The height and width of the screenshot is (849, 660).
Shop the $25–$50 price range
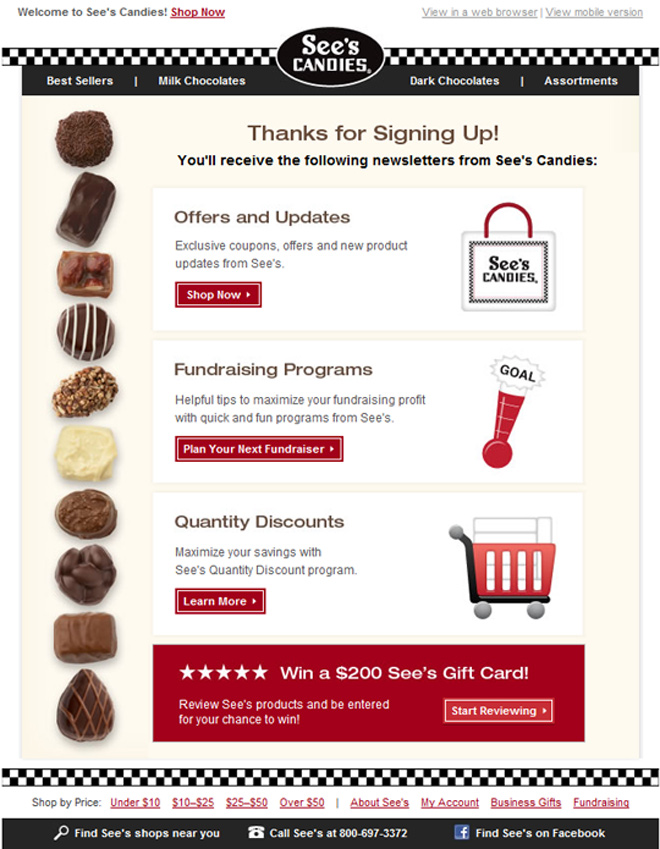[246, 803]
